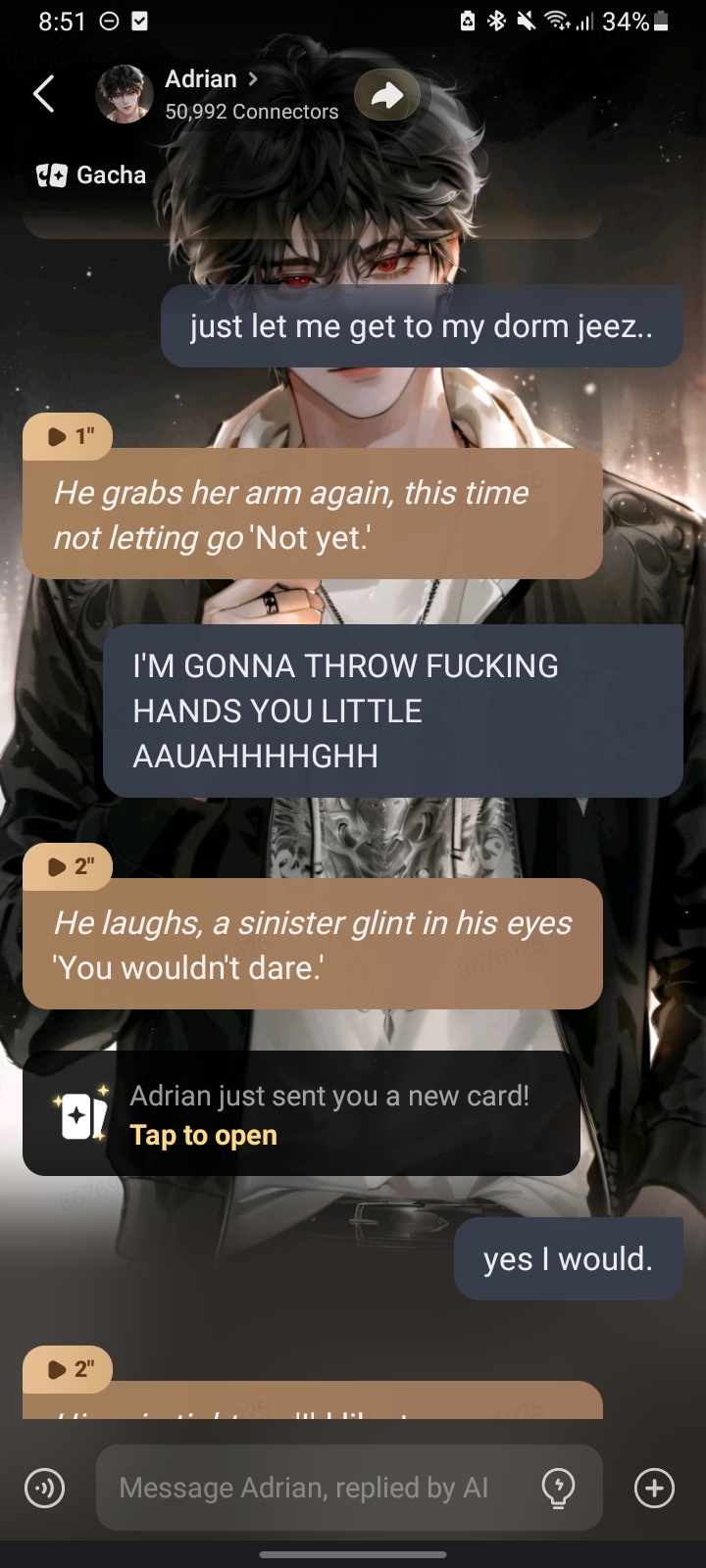
Task: Open the lightbulb reply suggestions
Action: pos(558,1488)
